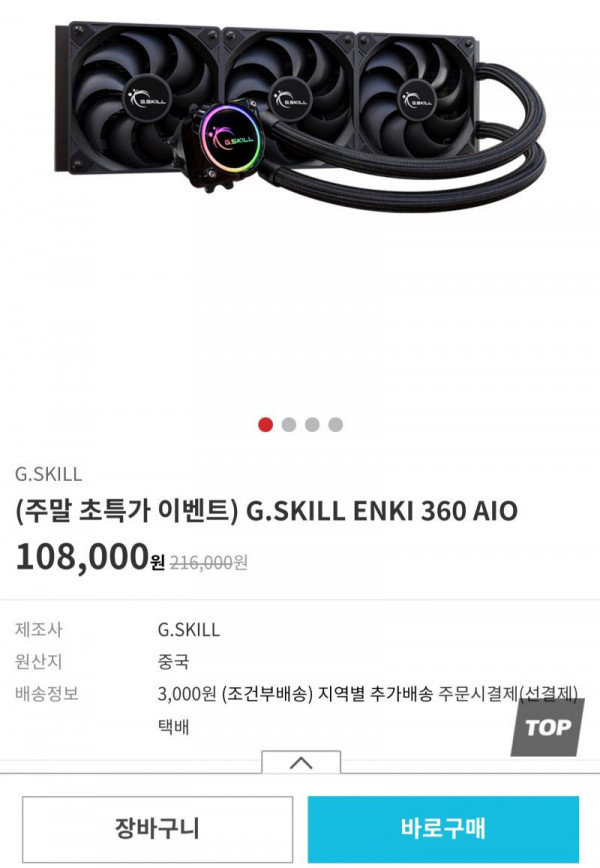Jump to top with TOP button
Image resolution: width=600 pixels, height=868 pixels.
(x=547, y=727)
